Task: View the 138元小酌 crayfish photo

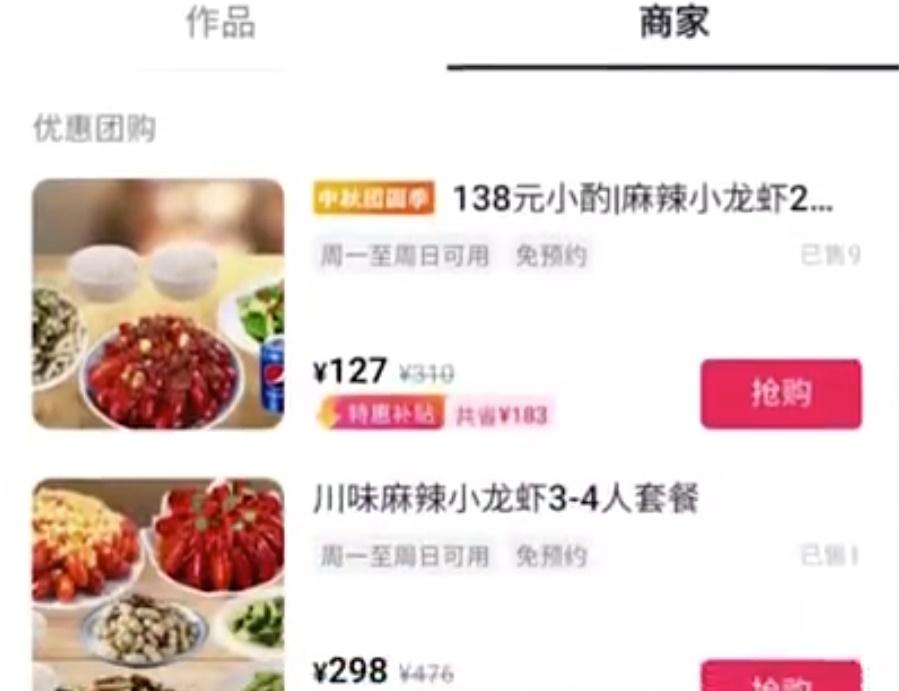Action: click(x=158, y=304)
